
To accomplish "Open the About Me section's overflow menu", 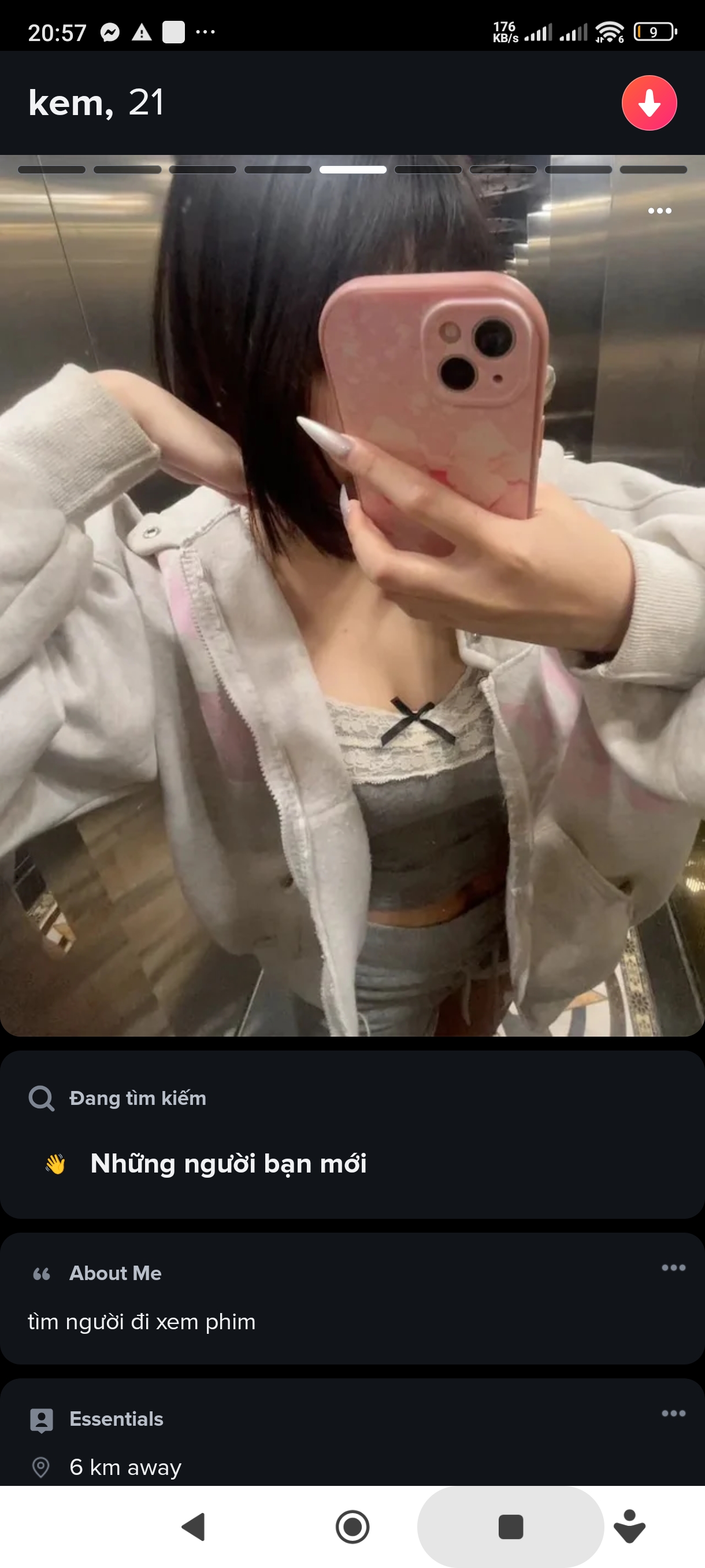I will click(x=673, y=1267).
